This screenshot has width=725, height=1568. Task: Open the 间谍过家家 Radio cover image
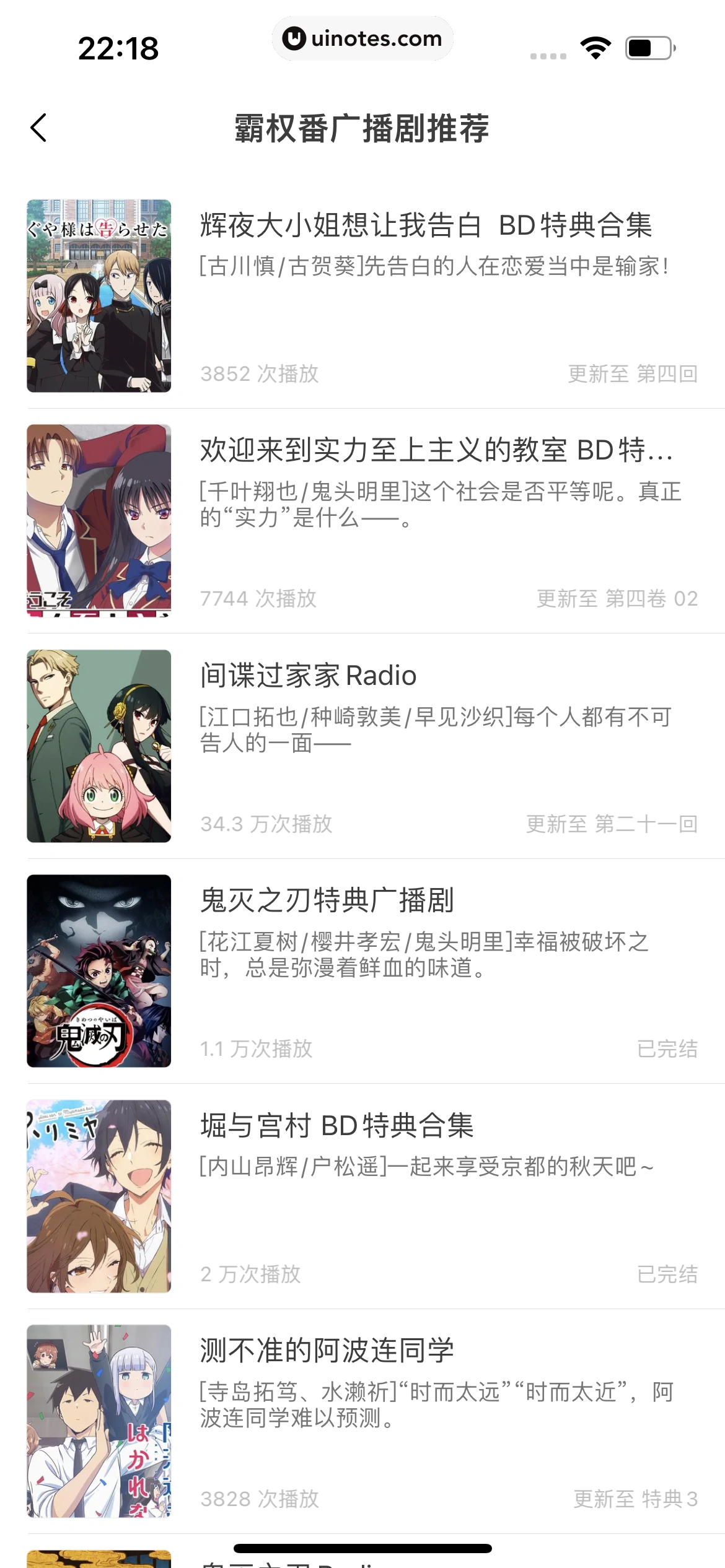pyautogui.click(x=99, y=751)
